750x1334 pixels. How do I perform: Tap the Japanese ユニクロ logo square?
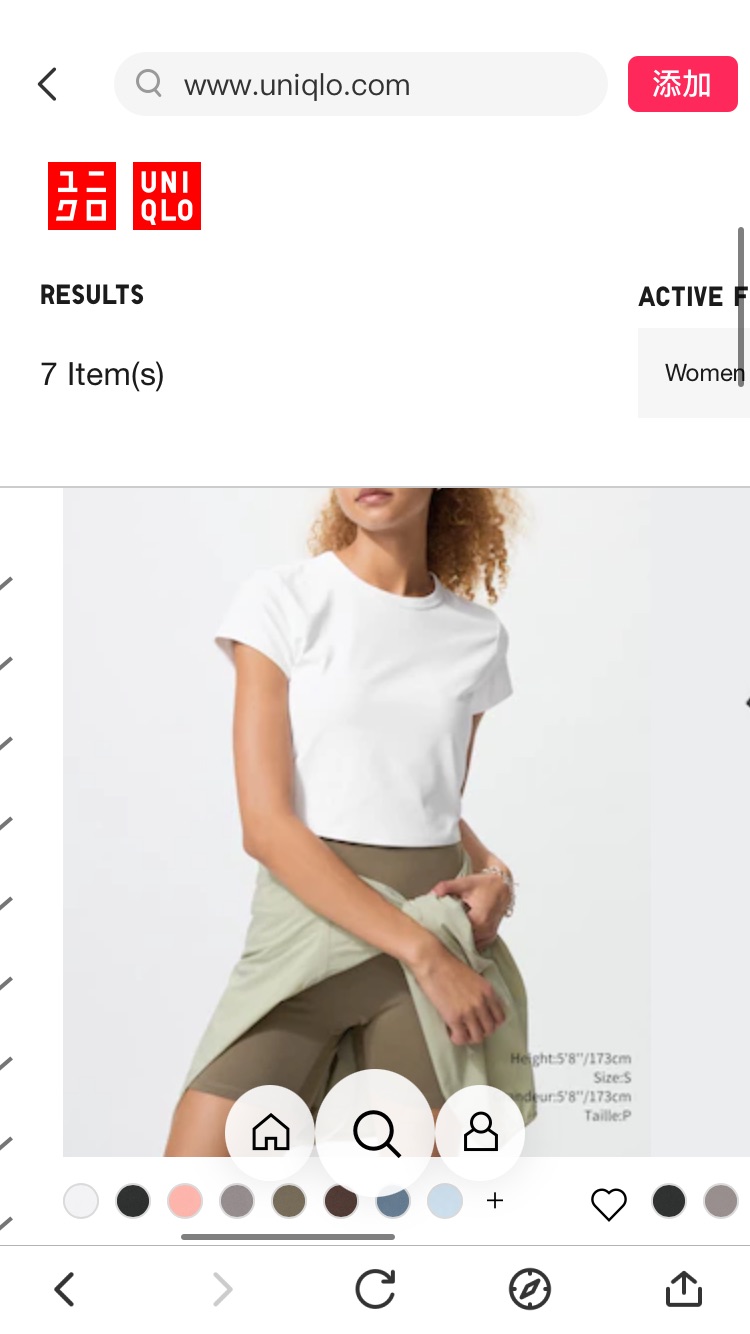(81, 196)
